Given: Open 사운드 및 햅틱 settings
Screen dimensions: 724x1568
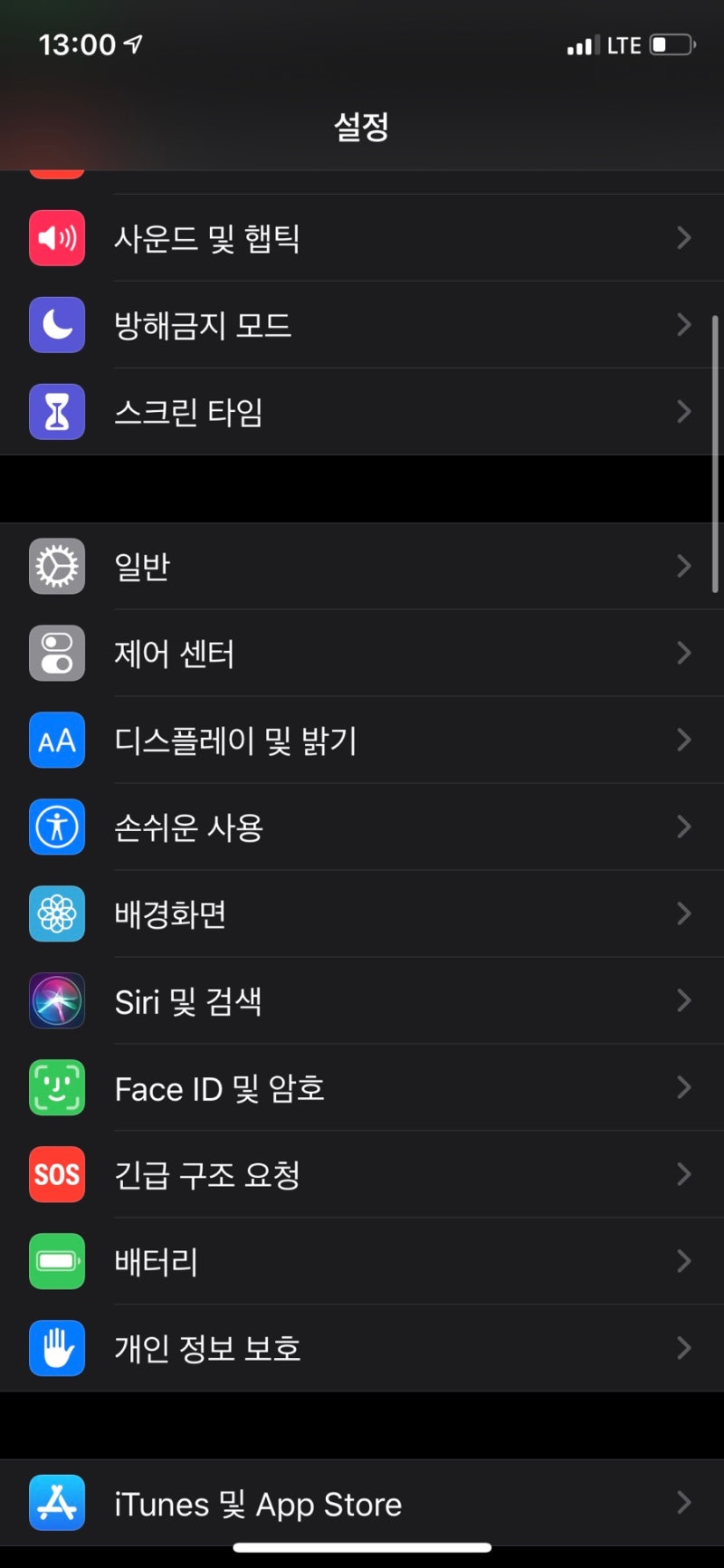Looking at the screenshot, I should [x=362, y=238].
